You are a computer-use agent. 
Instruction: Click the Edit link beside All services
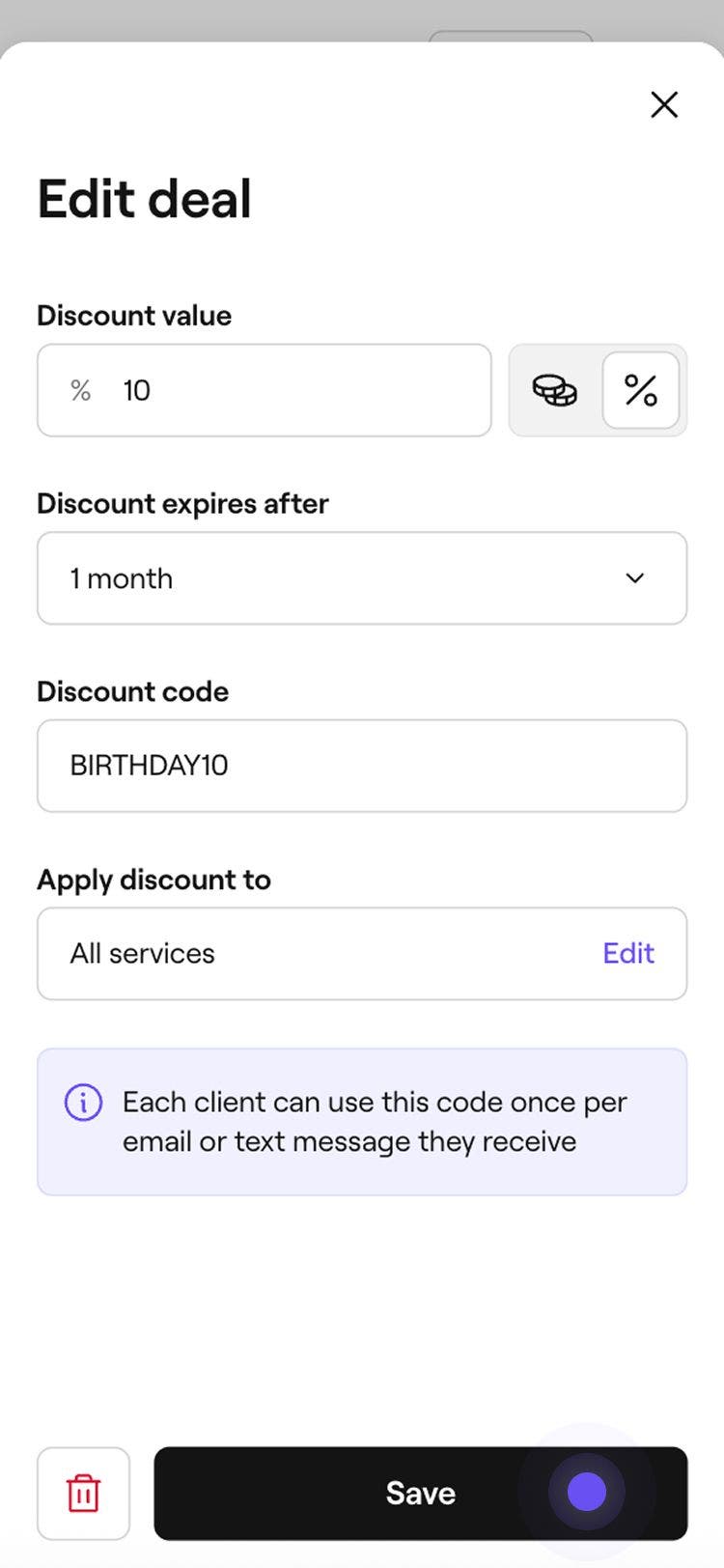[x=627, y=953]
